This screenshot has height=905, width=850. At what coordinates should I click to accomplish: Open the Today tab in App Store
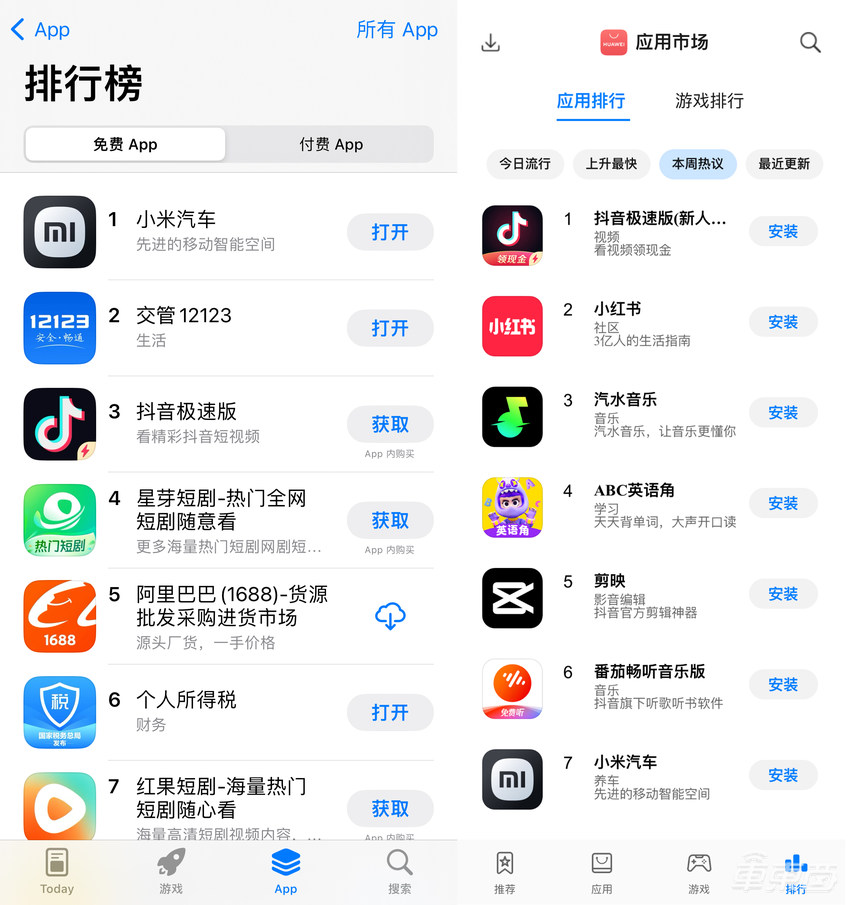pyautogui.click(x=56, y=869)
